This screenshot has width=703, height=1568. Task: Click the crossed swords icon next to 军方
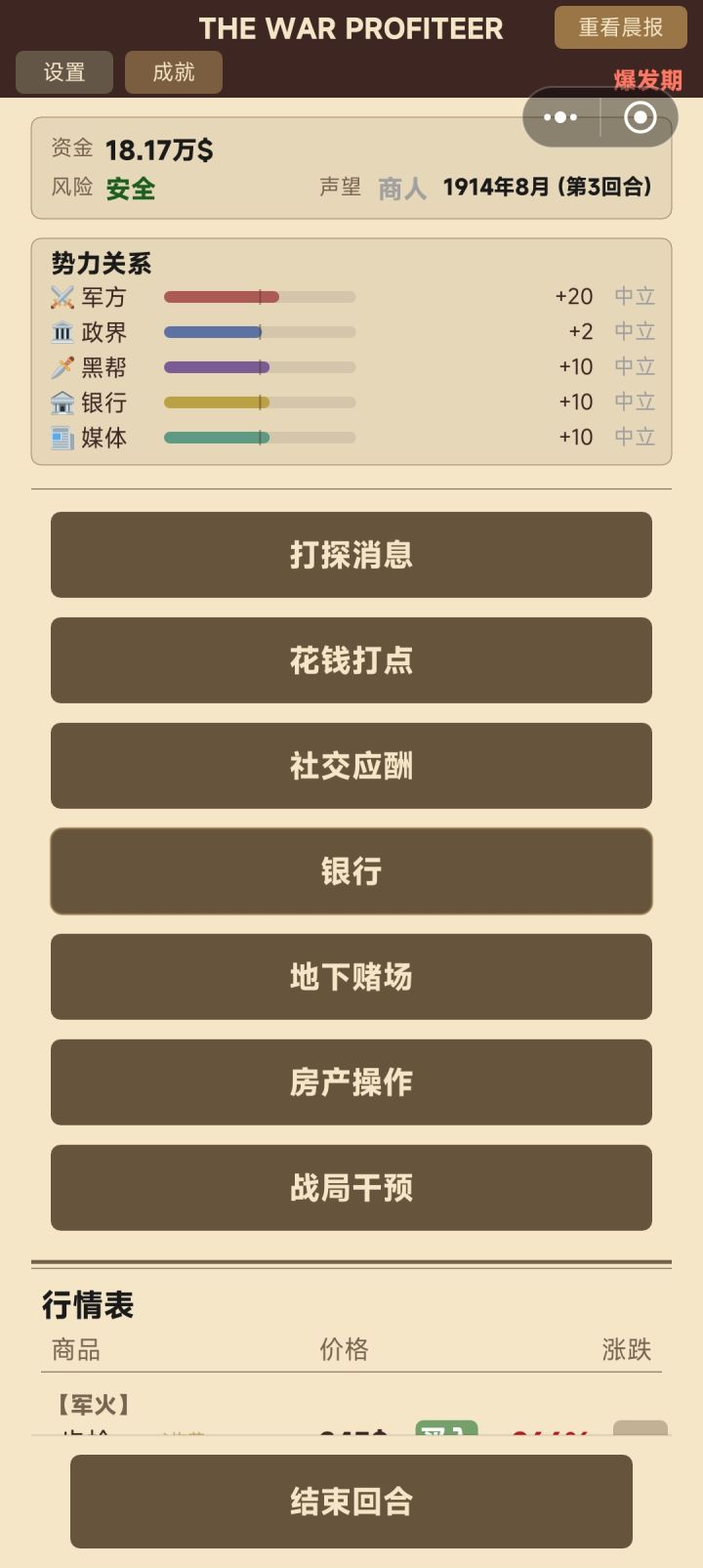[x=61, y=295]
